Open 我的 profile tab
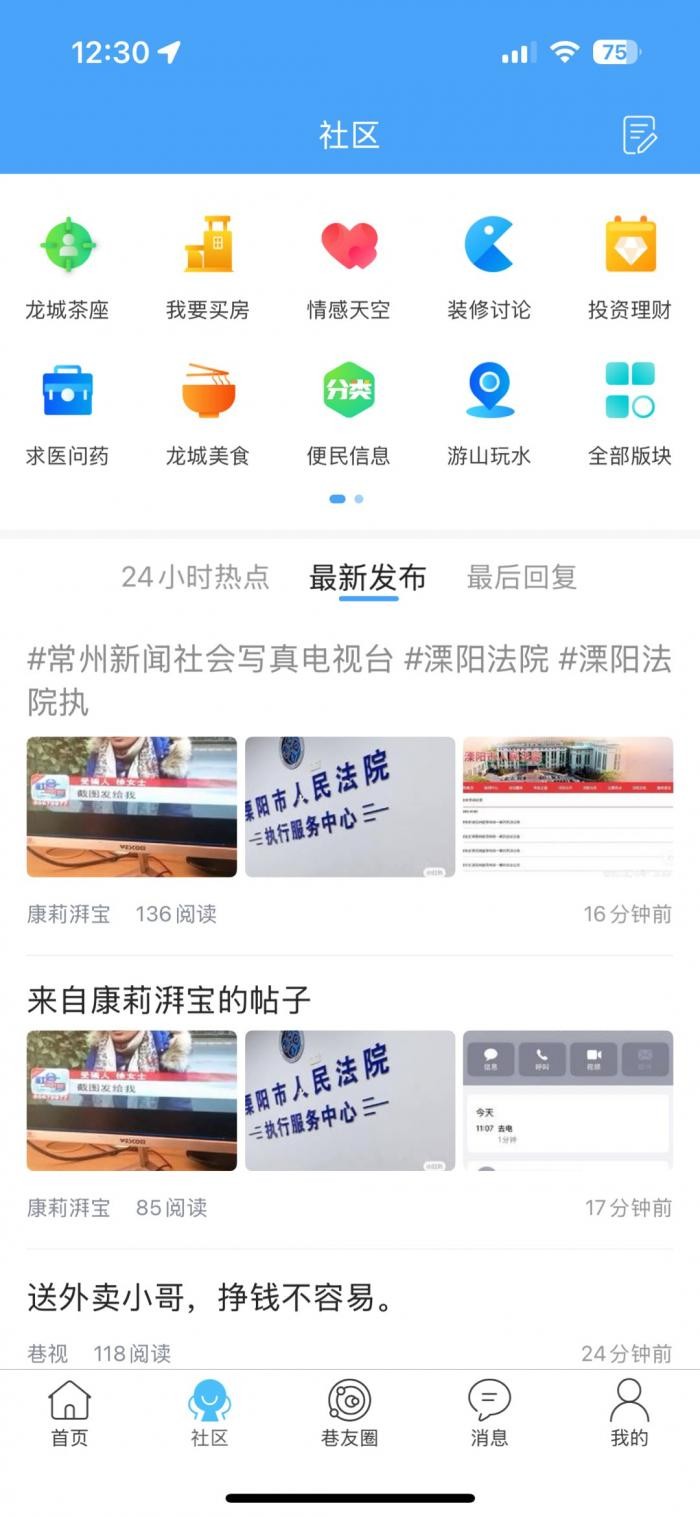The image size is (700, 1517). tap(629, 1413)
